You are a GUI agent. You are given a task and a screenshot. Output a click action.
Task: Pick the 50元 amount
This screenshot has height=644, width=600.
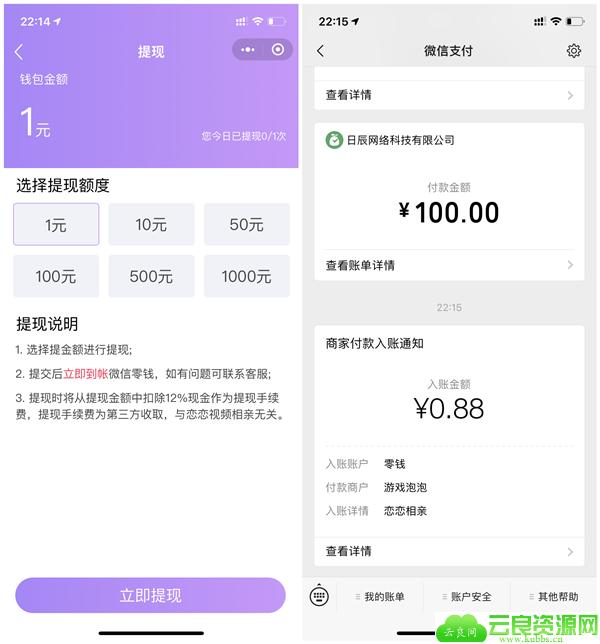click(x=246, y=225)
